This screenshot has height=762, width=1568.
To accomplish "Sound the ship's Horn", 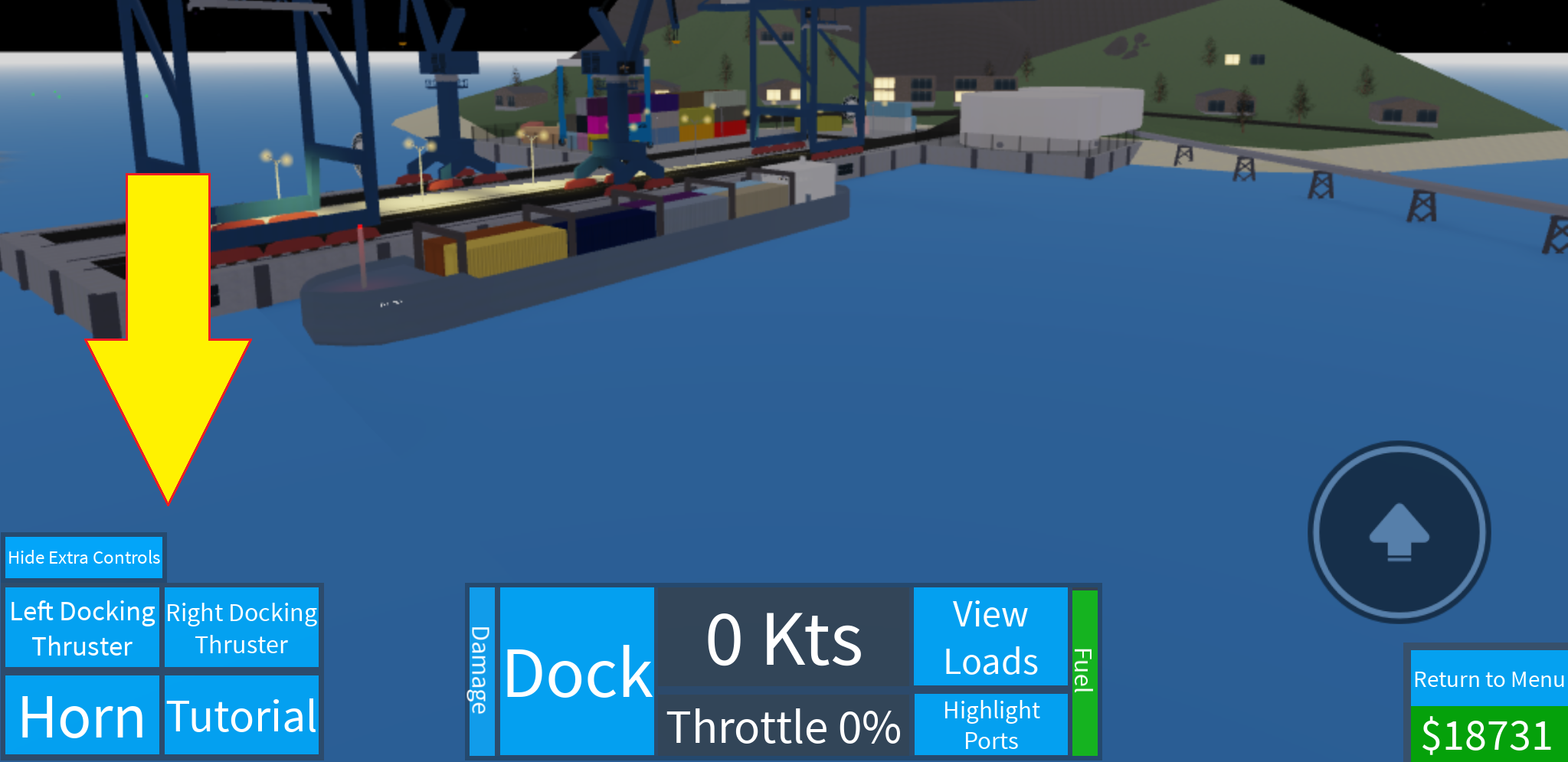I will coord(83,716).
